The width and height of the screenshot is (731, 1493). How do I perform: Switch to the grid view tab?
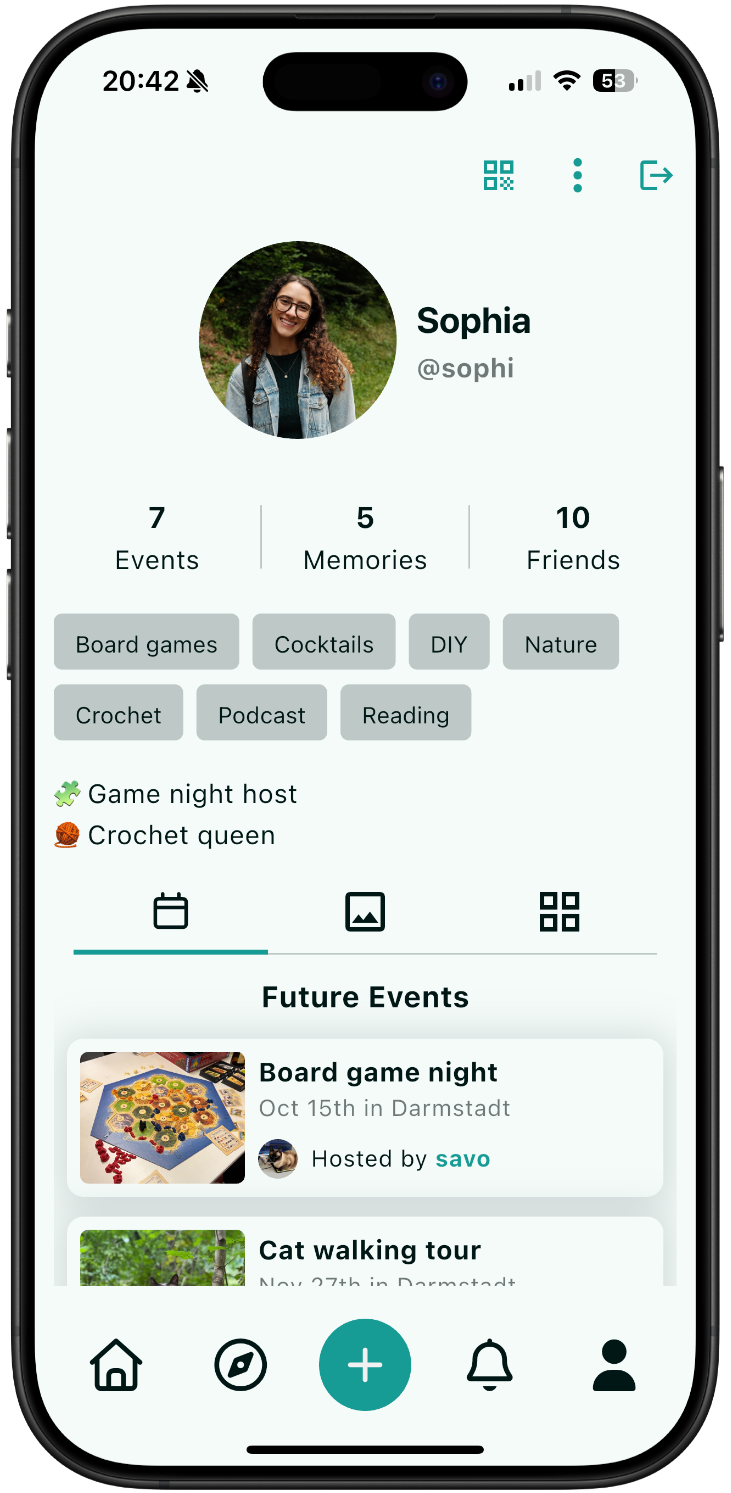tap(559, 912)
